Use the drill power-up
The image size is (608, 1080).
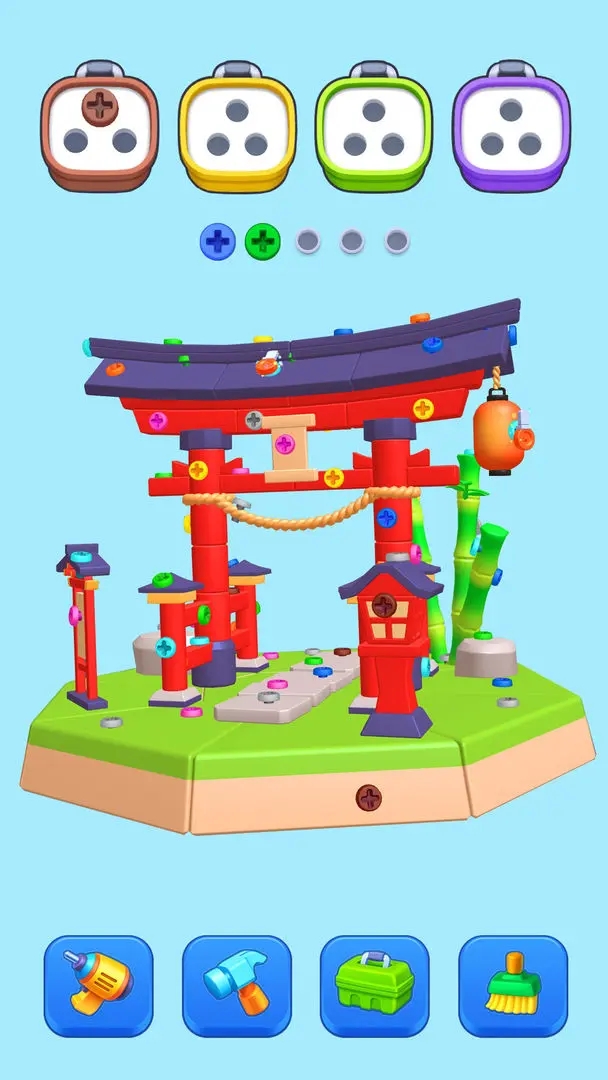98,985
